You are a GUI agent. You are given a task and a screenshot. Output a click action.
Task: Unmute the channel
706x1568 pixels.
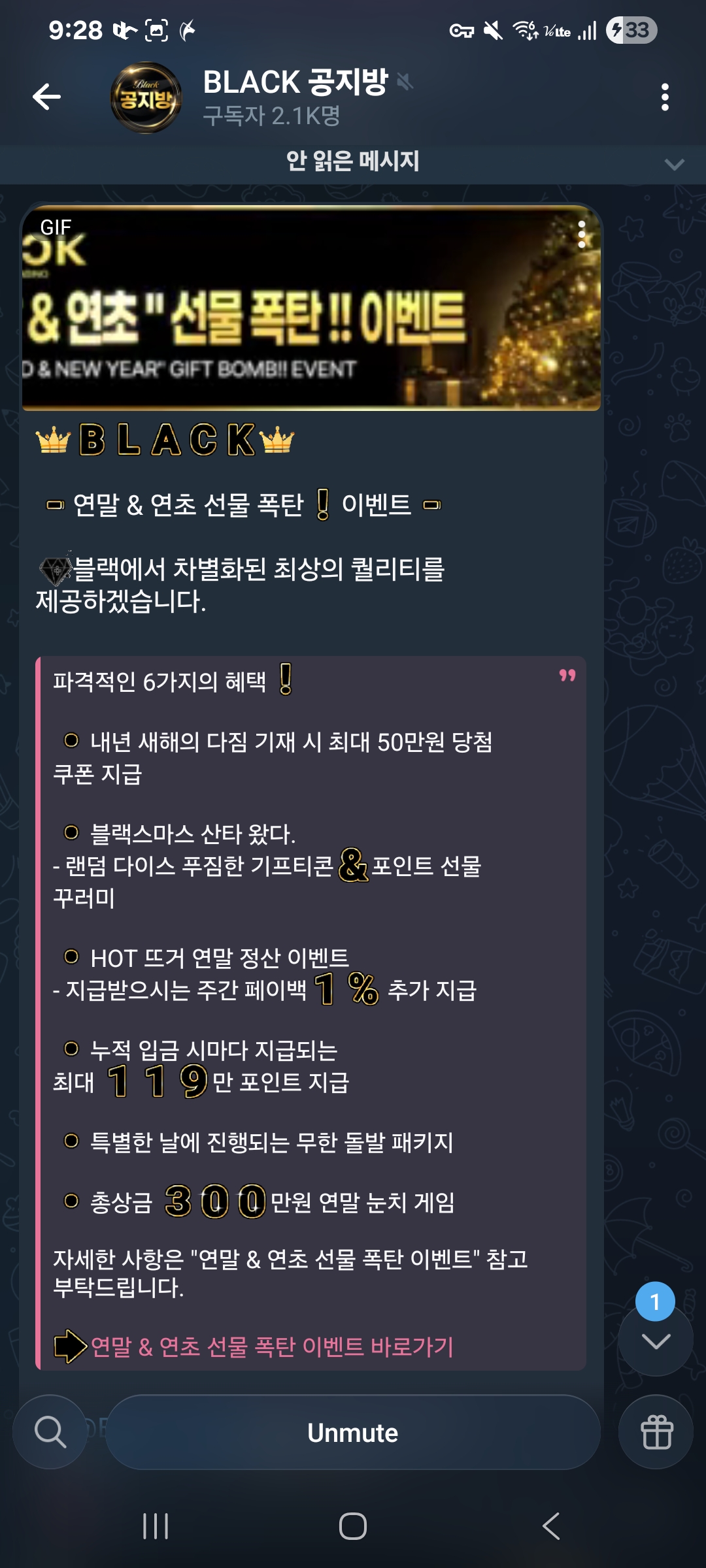pos(352,1432)
